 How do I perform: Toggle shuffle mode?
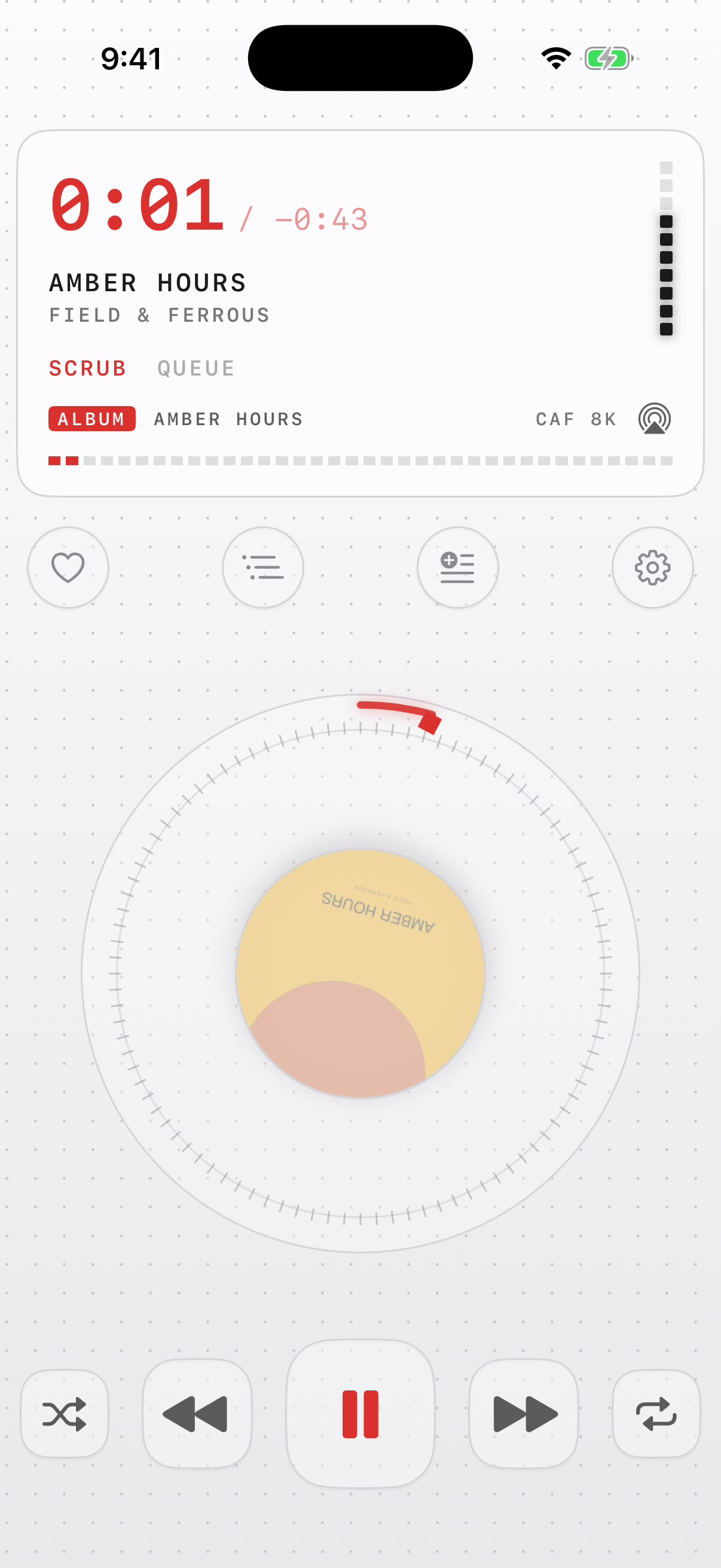[65, 1413]
